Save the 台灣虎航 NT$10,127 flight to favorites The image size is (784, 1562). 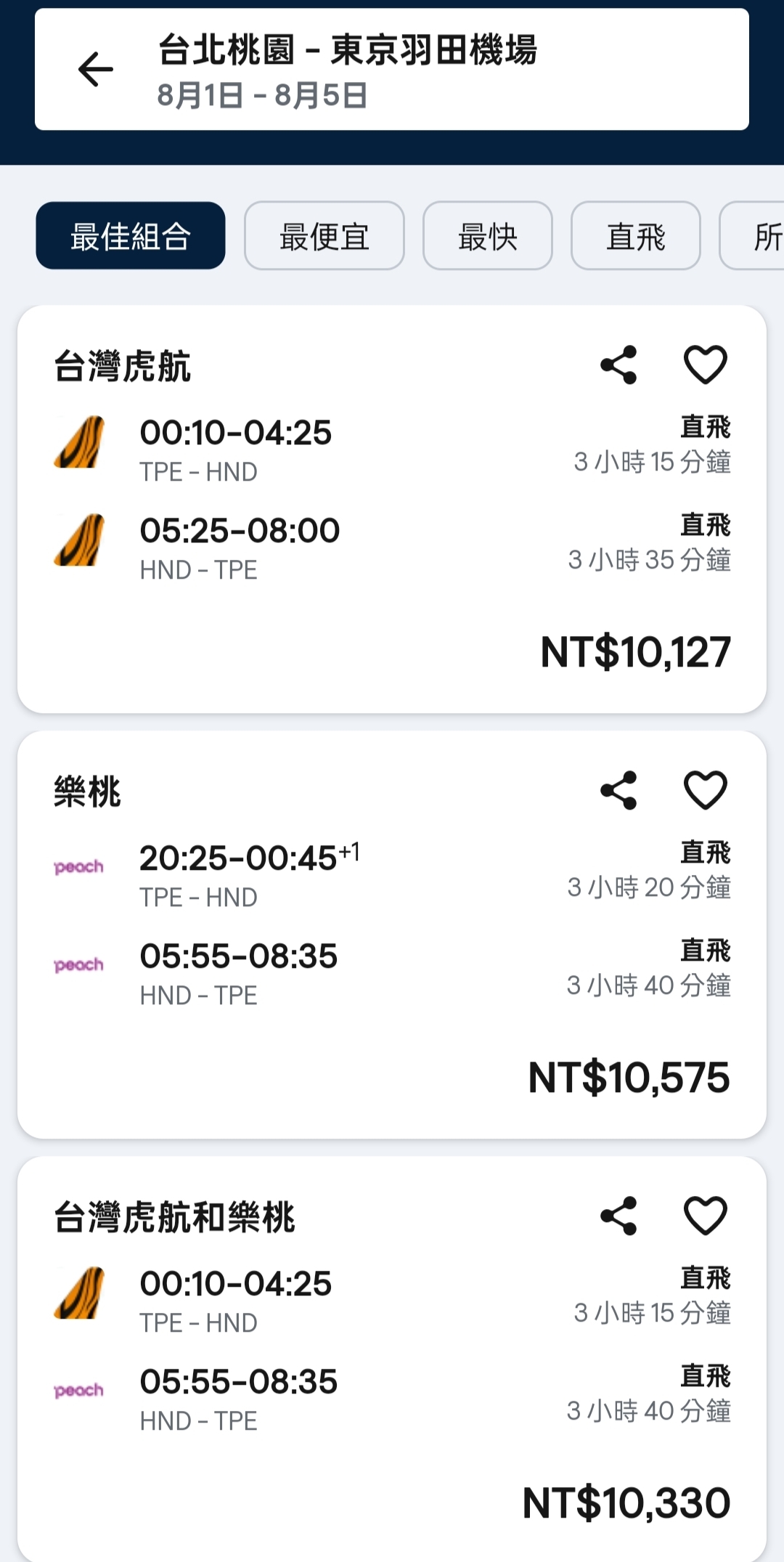(x=706, y=365)
